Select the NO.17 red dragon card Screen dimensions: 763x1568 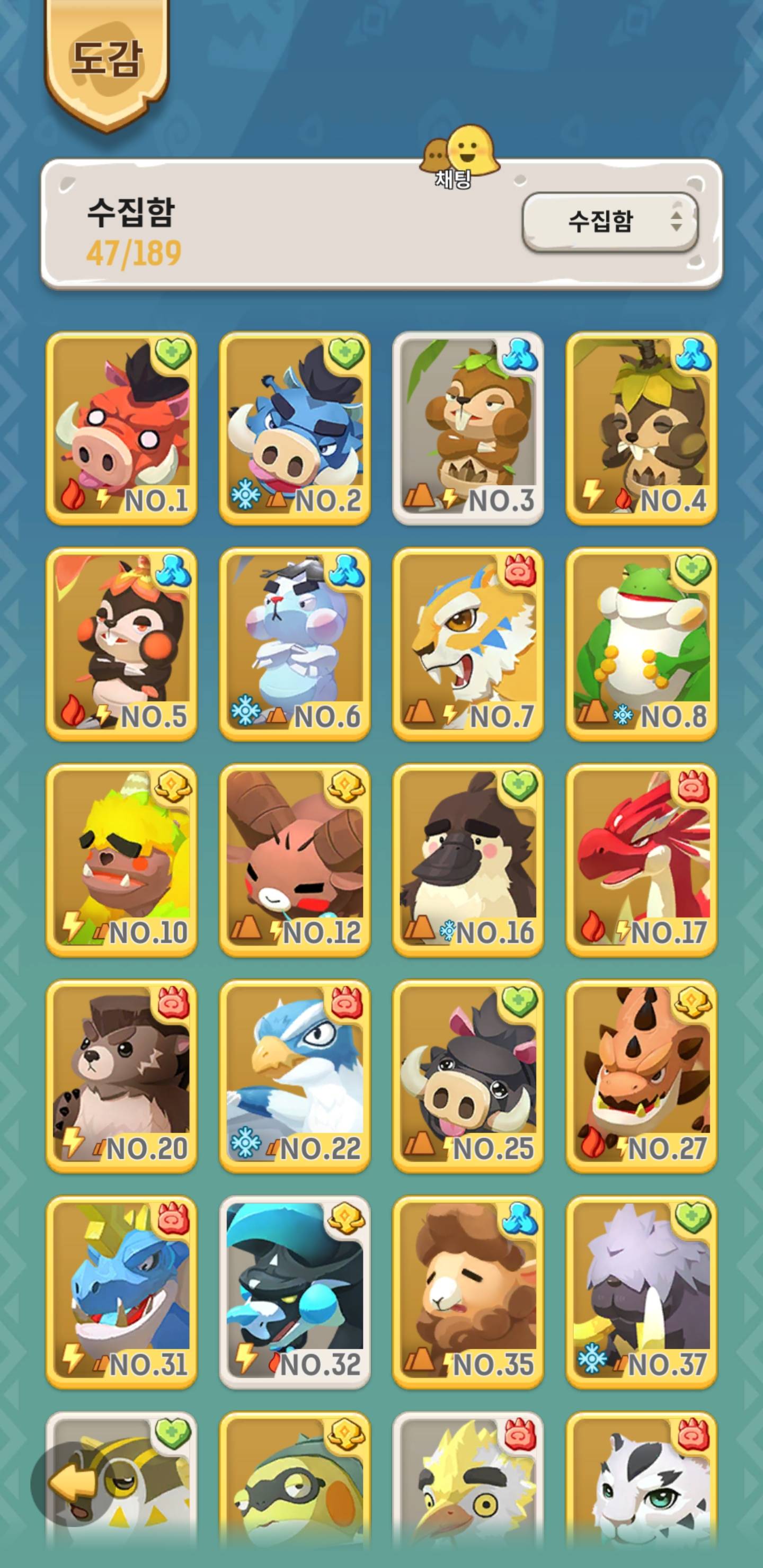click(641, 860)
